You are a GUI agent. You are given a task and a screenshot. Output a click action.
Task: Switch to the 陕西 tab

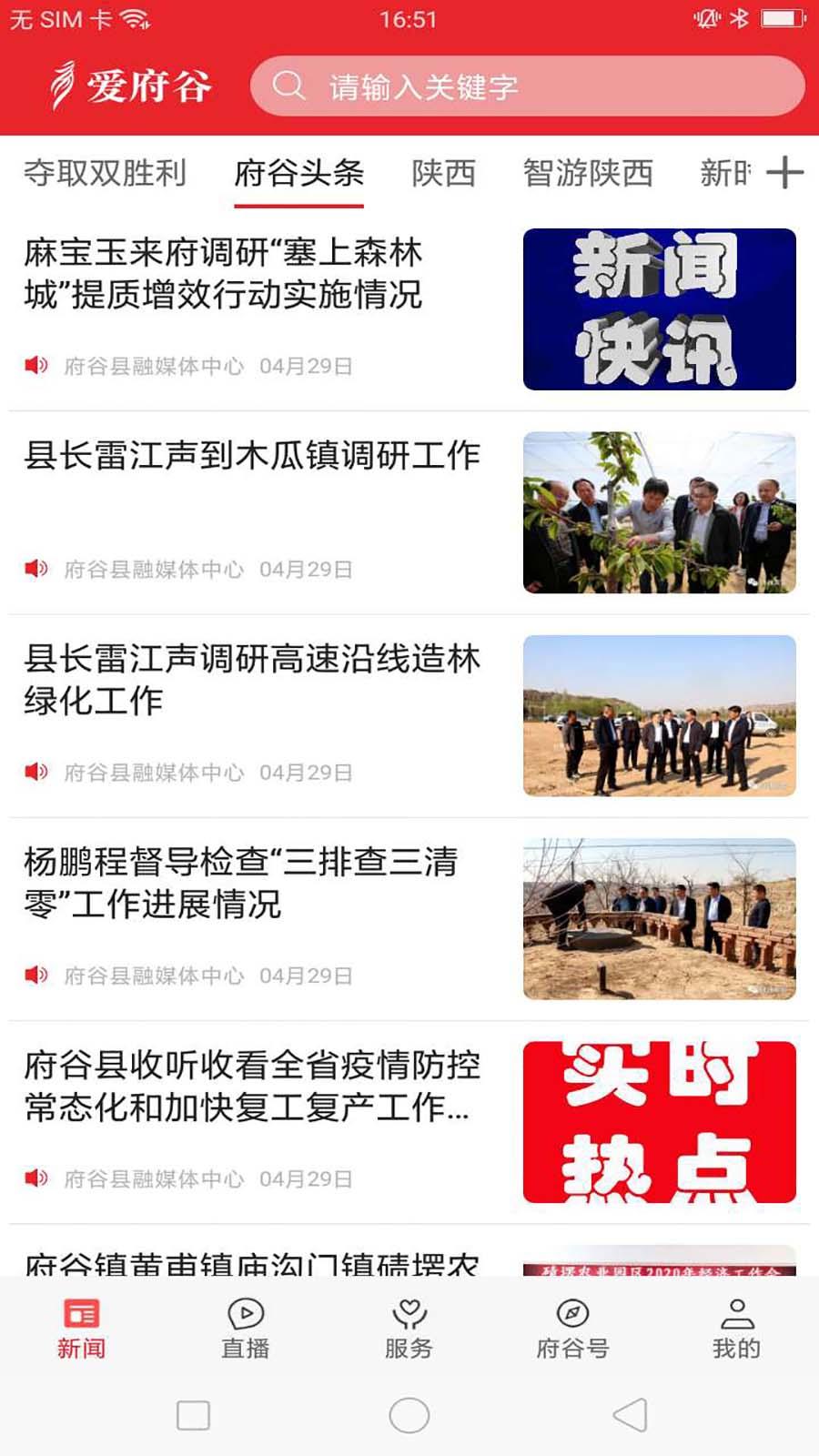pyautogui.click(x=445, y=173)
